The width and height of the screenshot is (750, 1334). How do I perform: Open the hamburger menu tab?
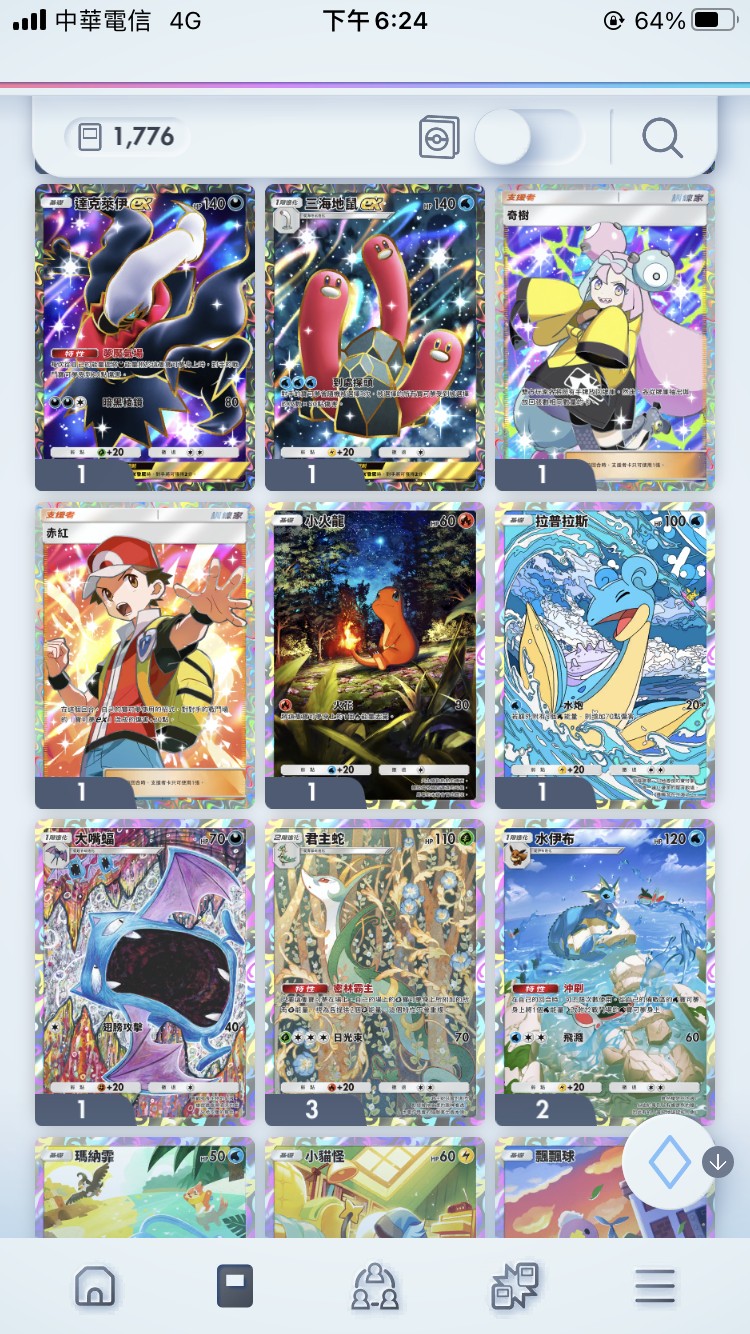click(x=655, y=1286)
